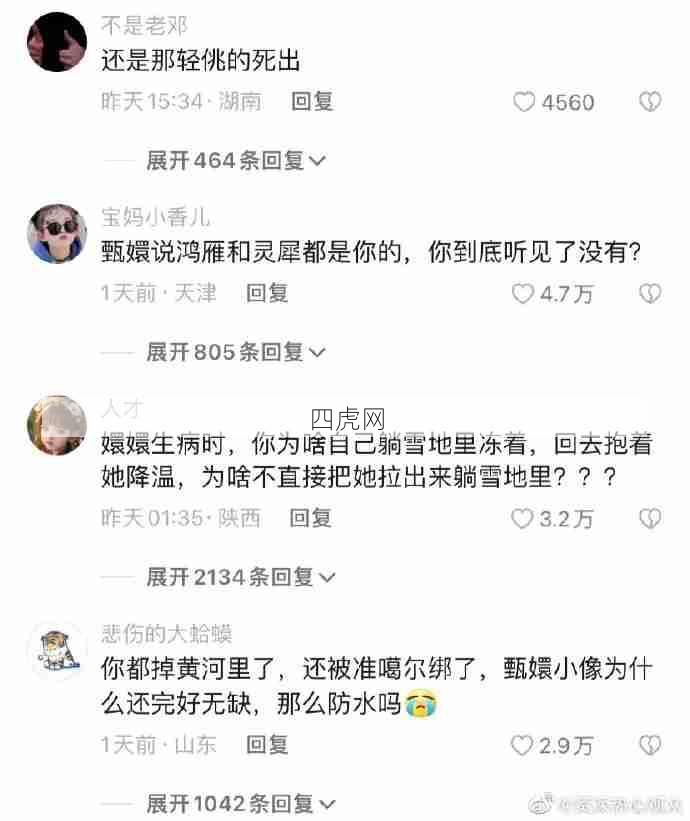The image size is (690, 821).
Task: Reply to the comment from 陕西
Action: pyautogui.click(x=310, y=518)
